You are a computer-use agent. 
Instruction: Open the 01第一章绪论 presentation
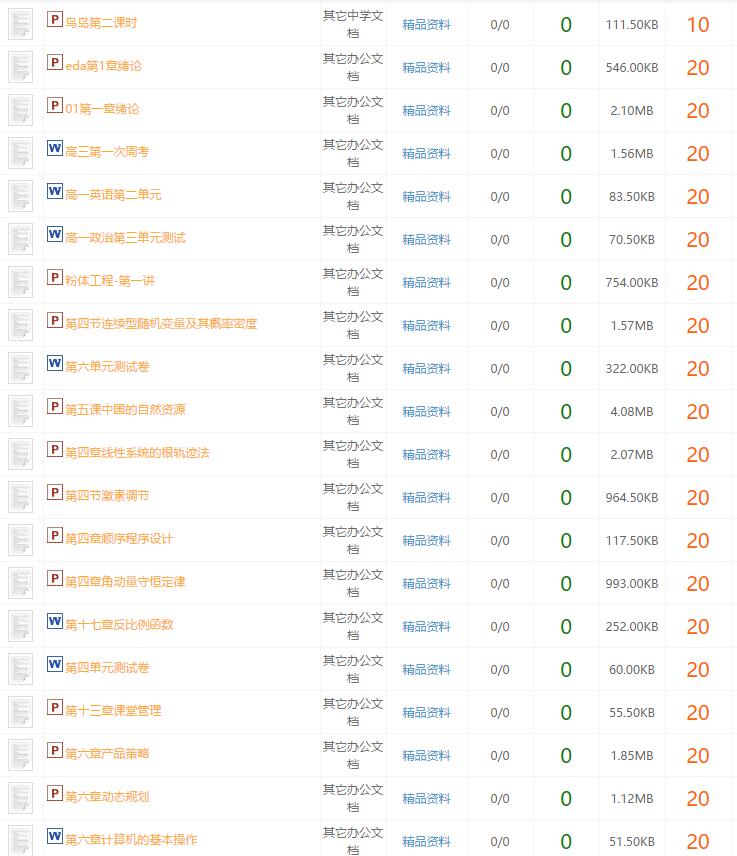[102, 109]
